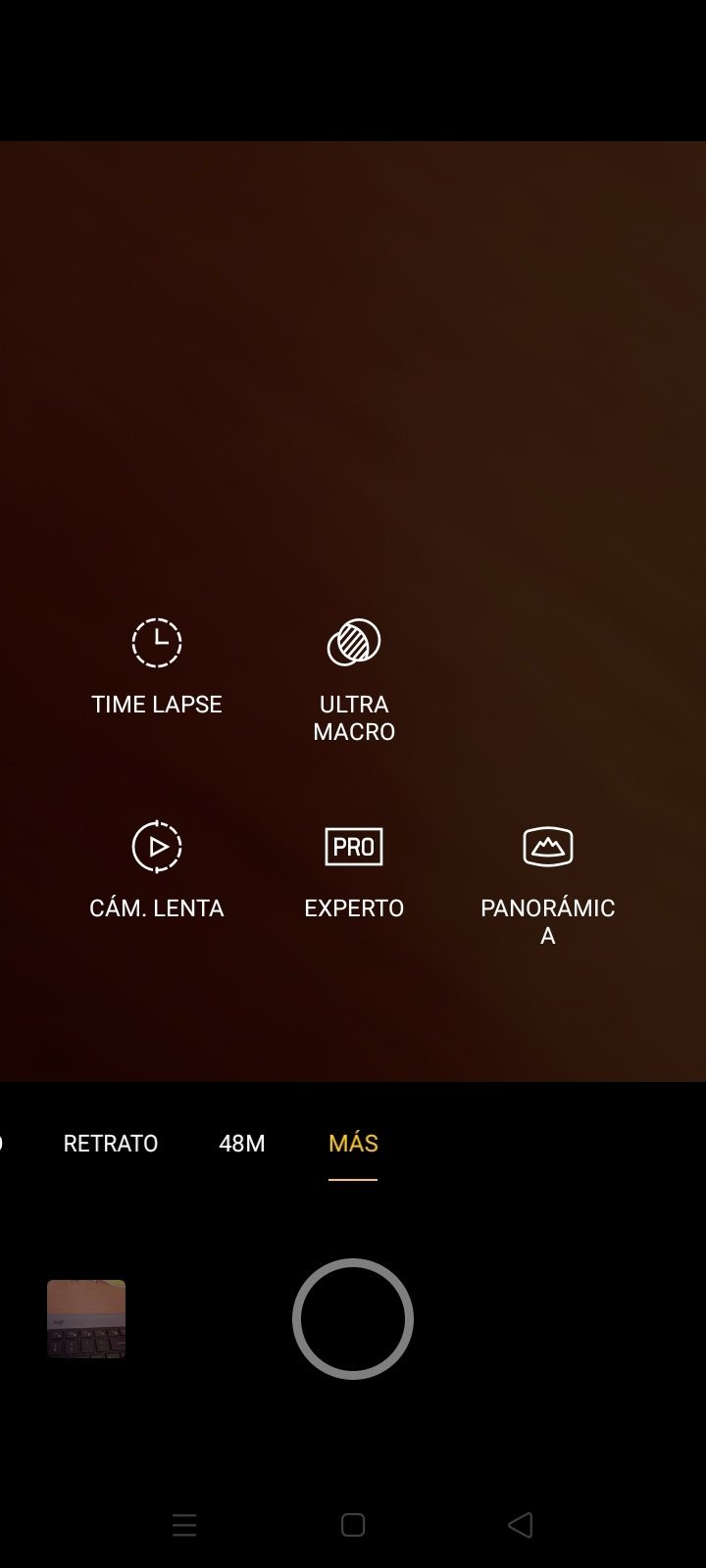The image size is (706, 1568).
Task: Tap the shutter button
Action: click(x=353, y=1319)
